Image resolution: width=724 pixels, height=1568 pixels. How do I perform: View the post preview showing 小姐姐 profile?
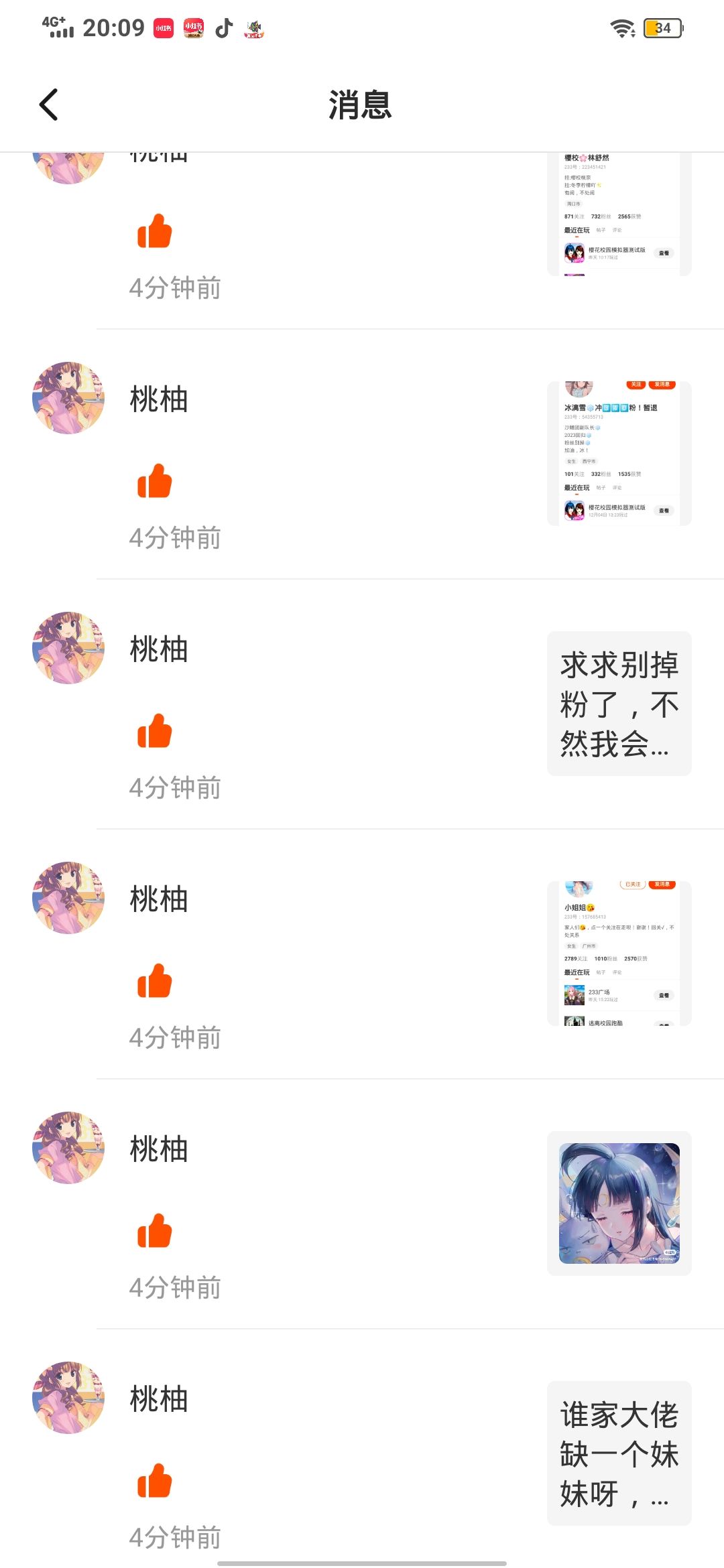619,953
